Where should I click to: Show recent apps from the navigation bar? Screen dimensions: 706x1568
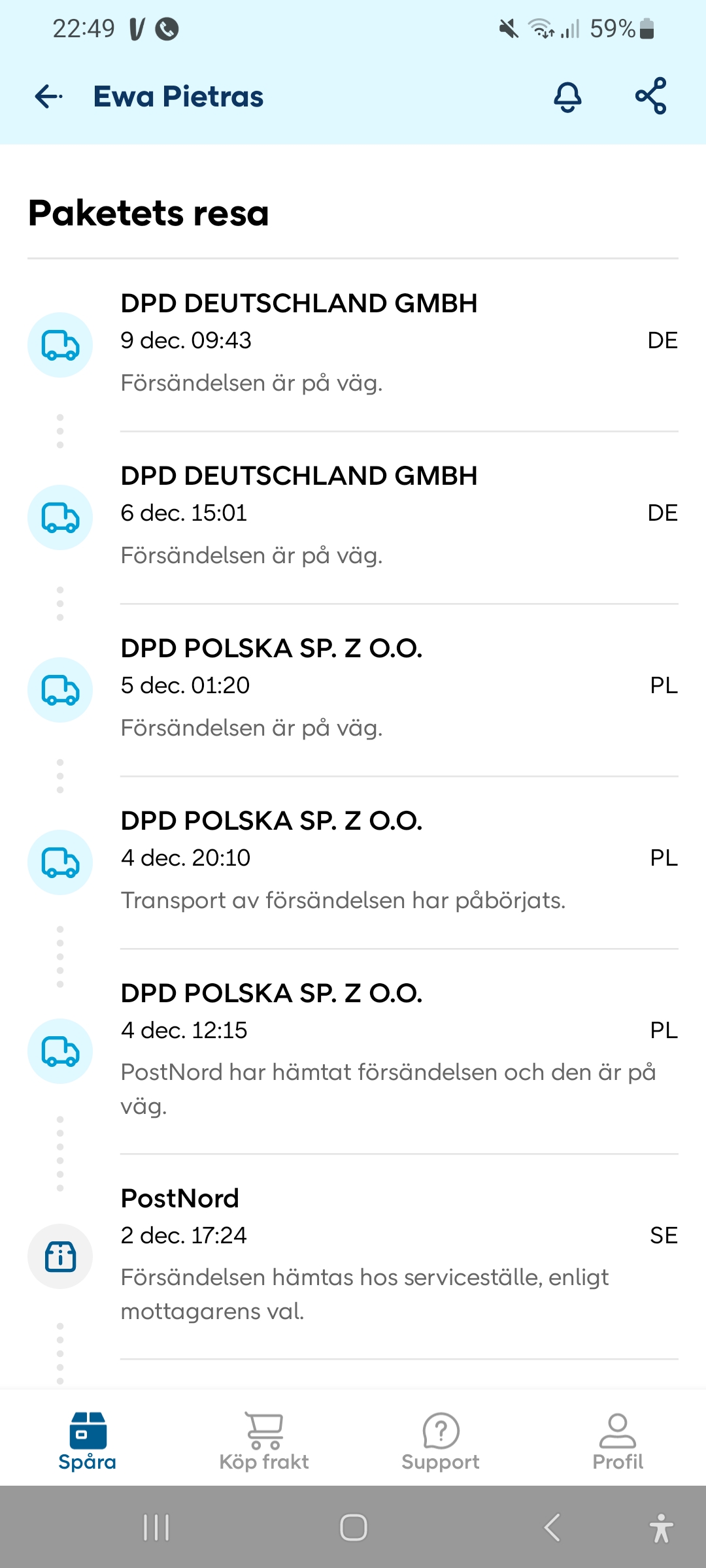click(x=156, y=1527)
